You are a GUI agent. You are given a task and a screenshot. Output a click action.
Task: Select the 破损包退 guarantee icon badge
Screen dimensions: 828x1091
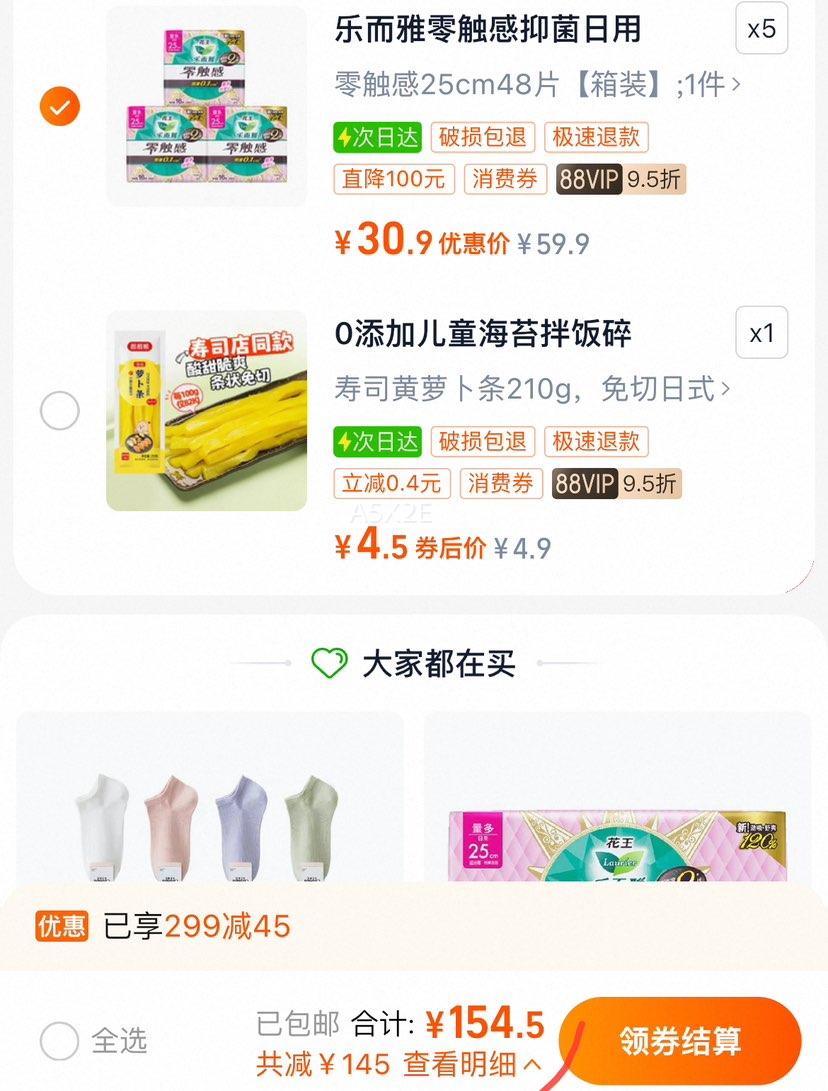(484, 136)
